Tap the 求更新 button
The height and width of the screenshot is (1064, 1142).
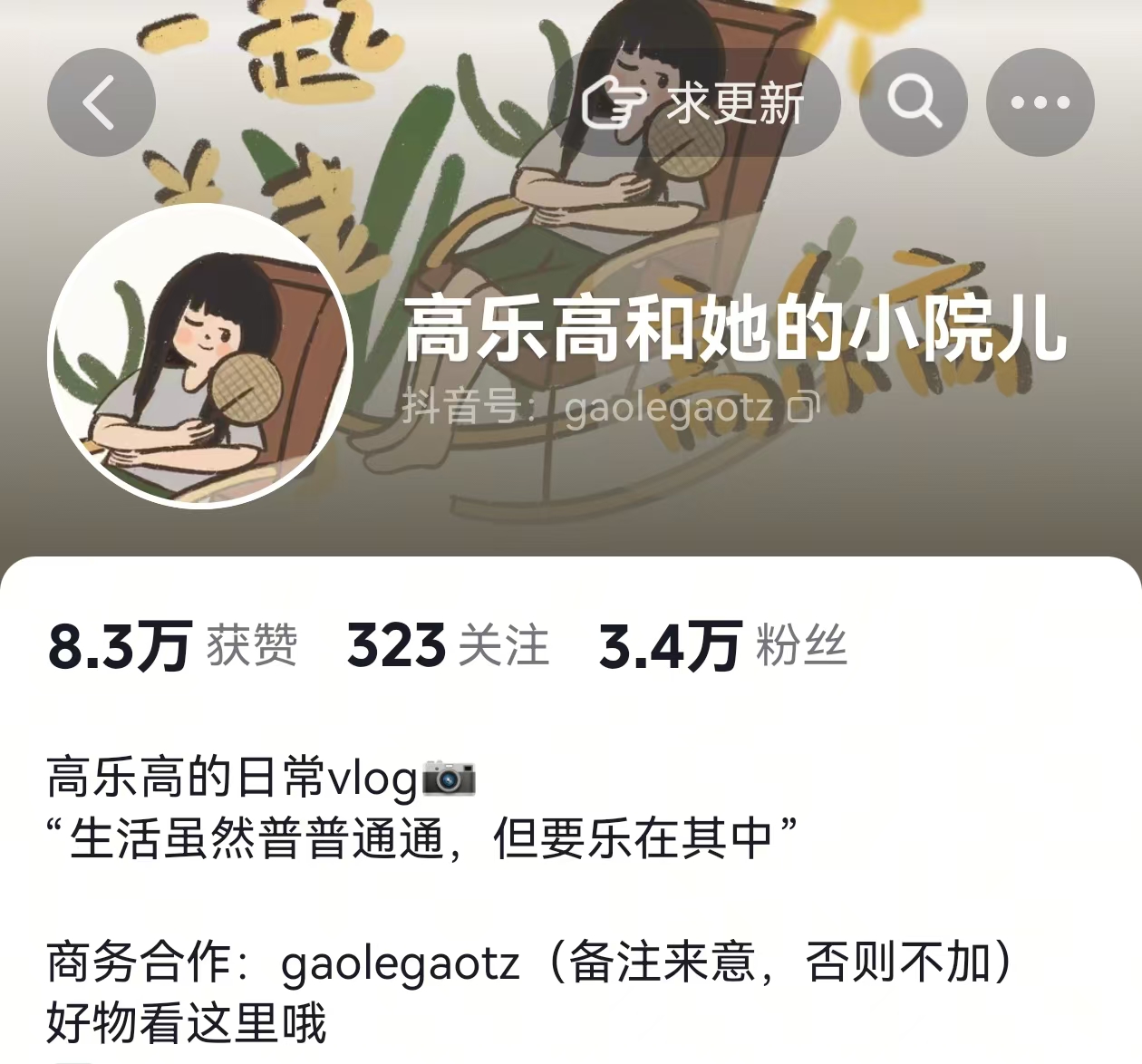coord(694,102)
